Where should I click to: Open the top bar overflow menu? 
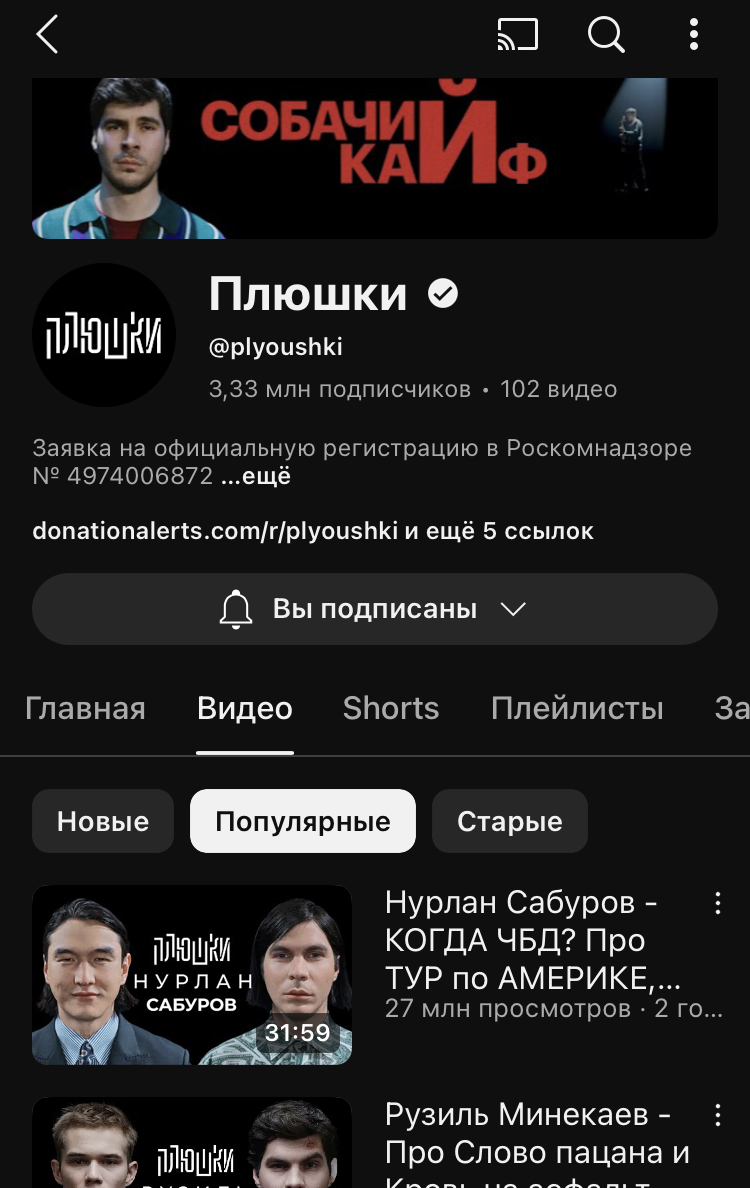tap(694, 35)
